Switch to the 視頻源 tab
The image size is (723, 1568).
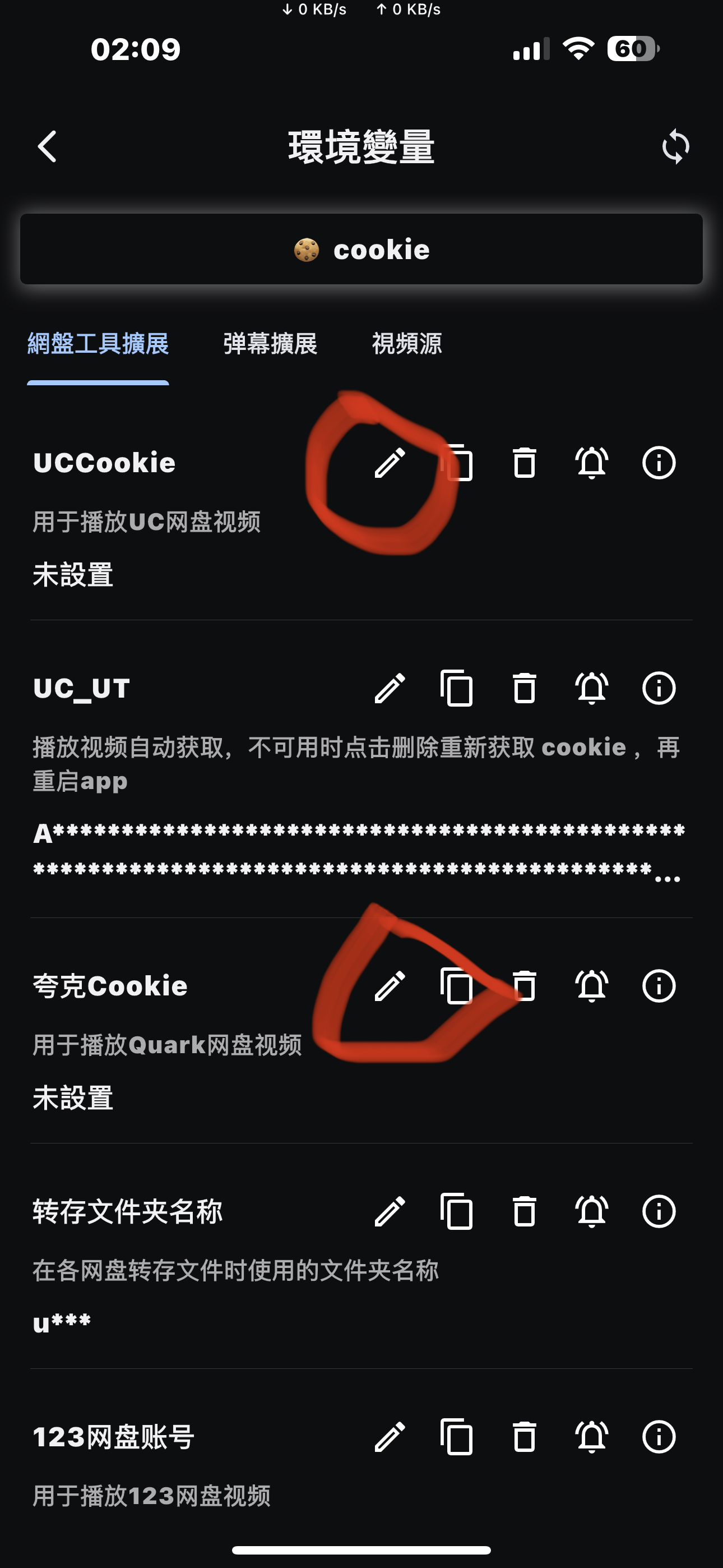(x=406, y=344)
